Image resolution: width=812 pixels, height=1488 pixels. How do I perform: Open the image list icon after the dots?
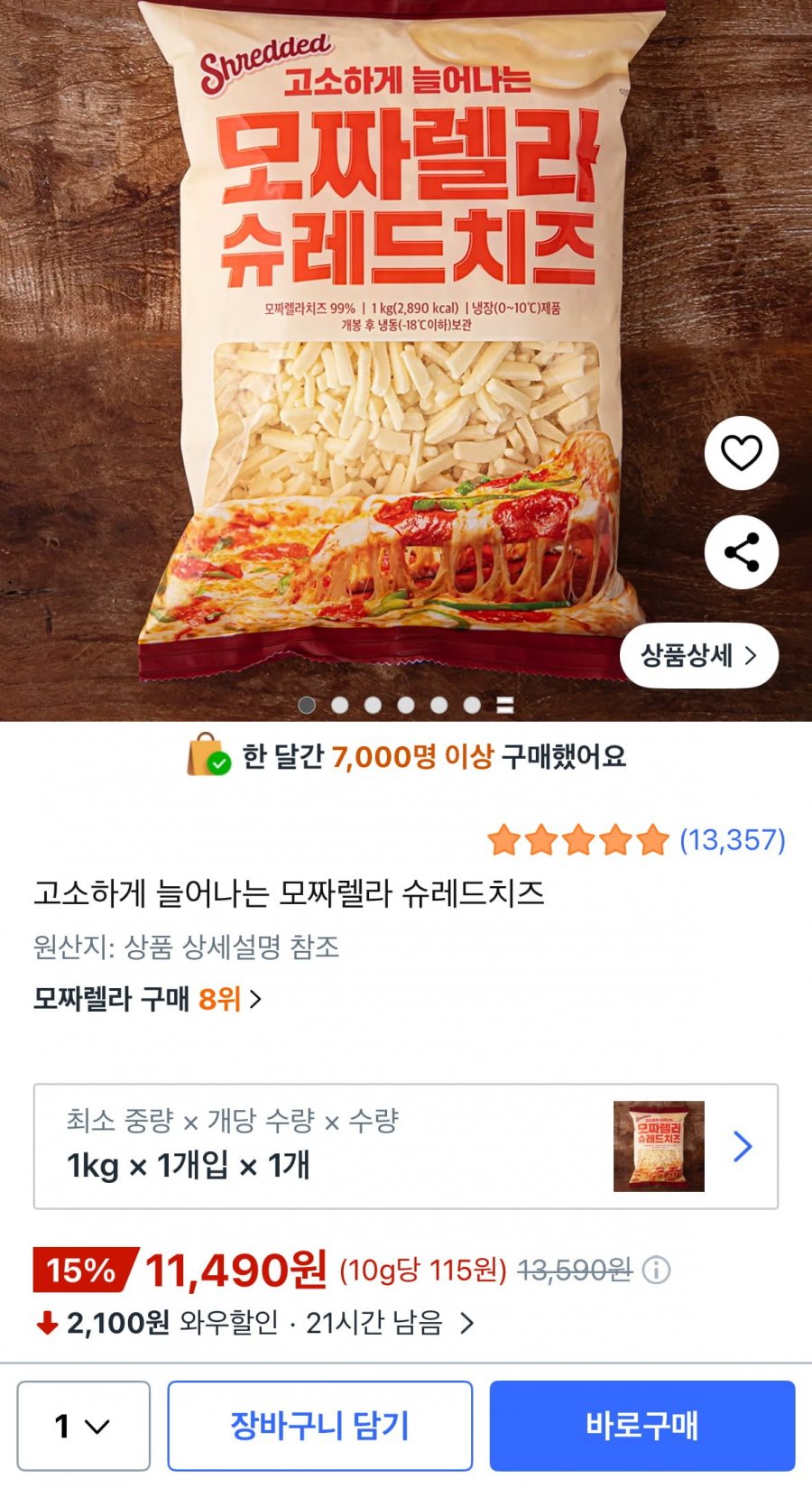coord(505,705)
